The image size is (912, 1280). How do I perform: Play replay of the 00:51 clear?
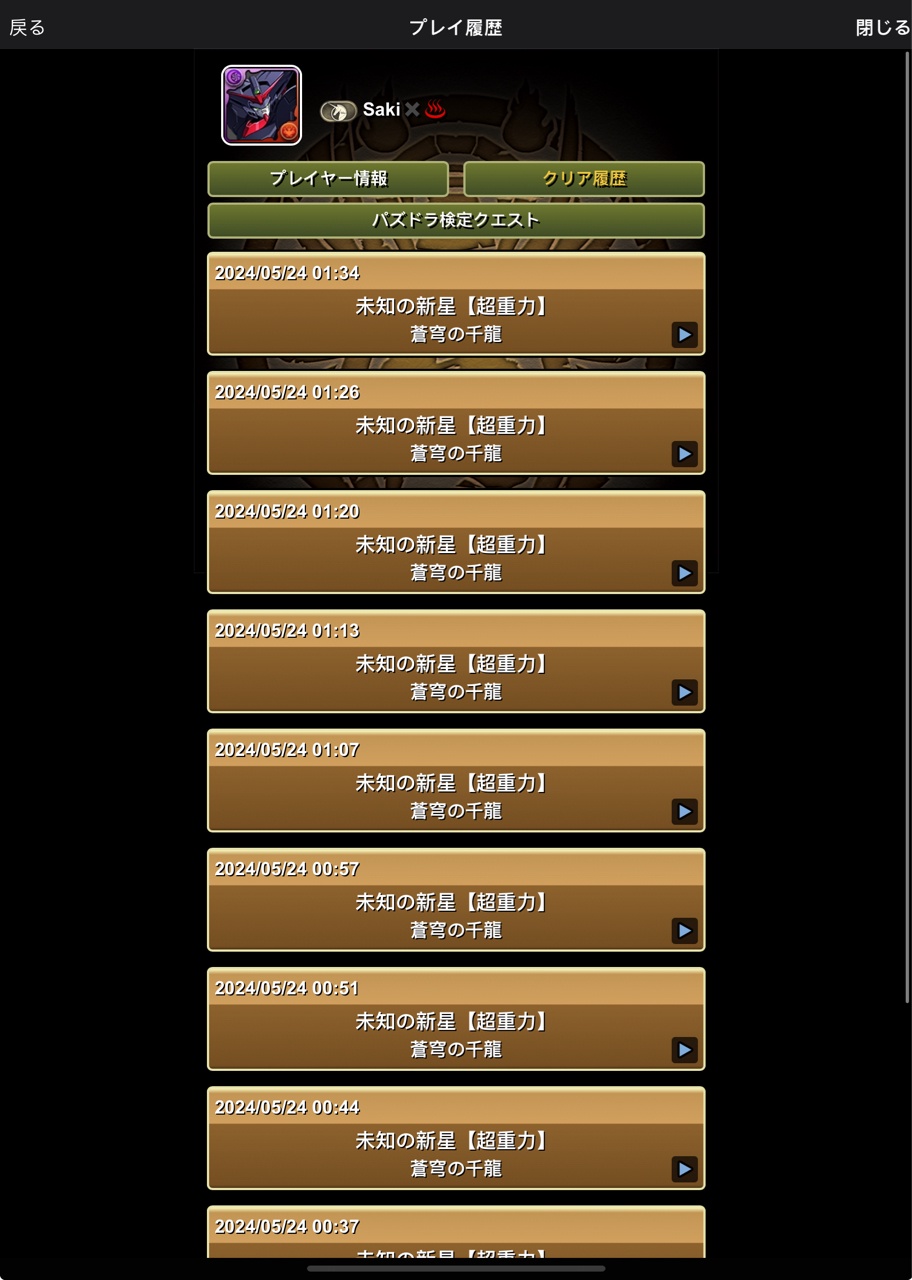click(684, 1049)
